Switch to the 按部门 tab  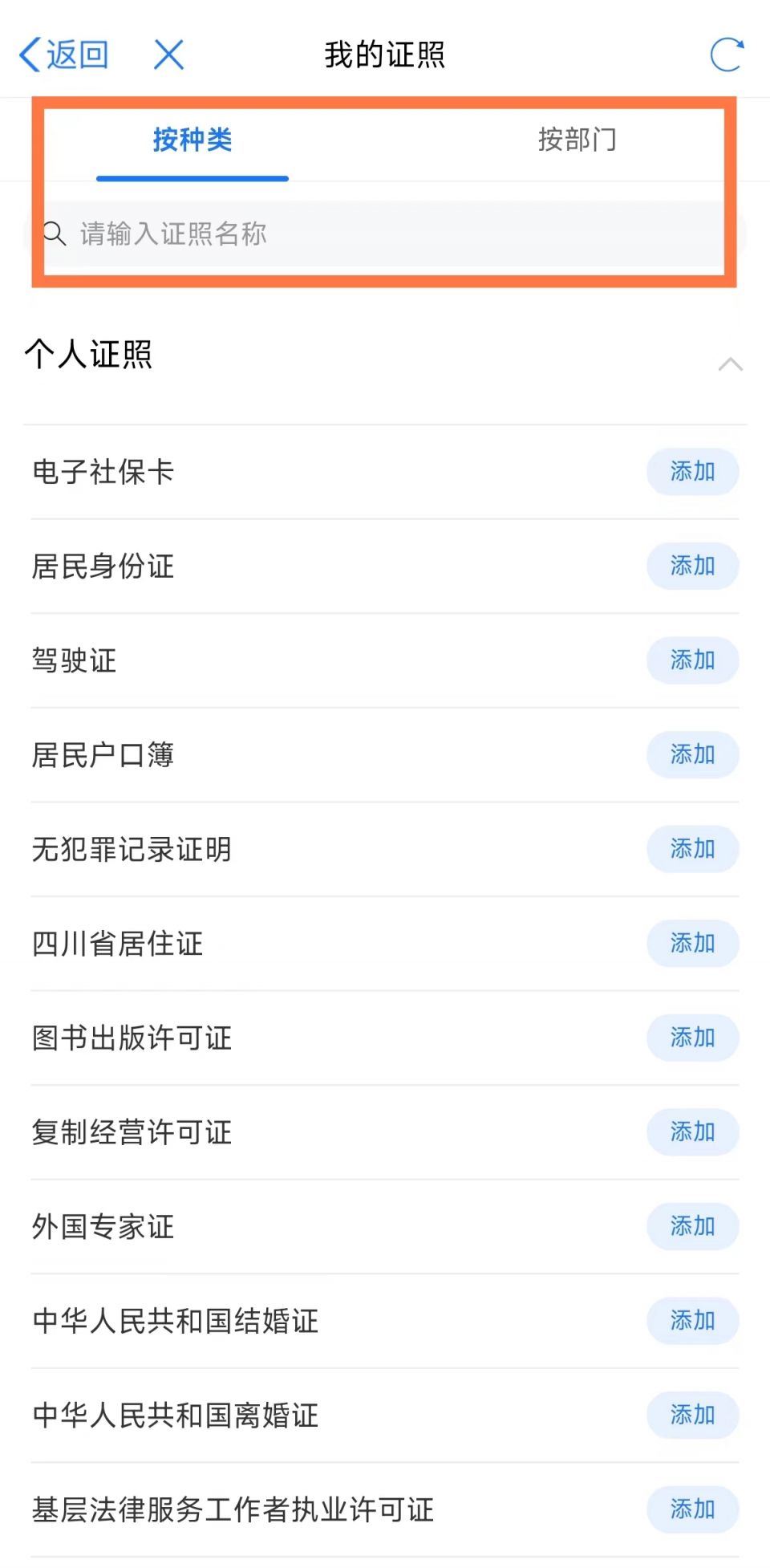[577, 140]
